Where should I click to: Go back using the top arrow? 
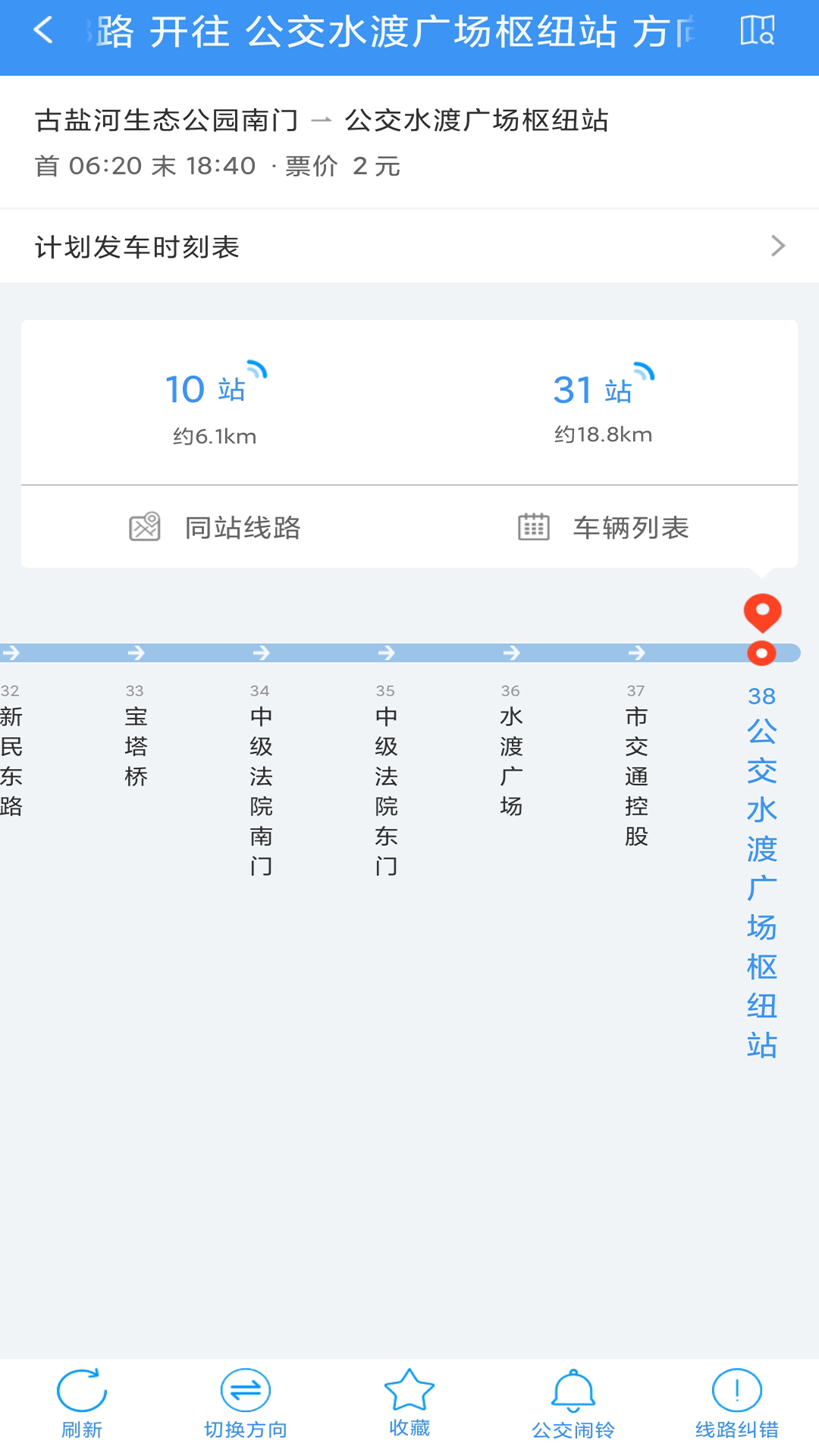(44, 31)
